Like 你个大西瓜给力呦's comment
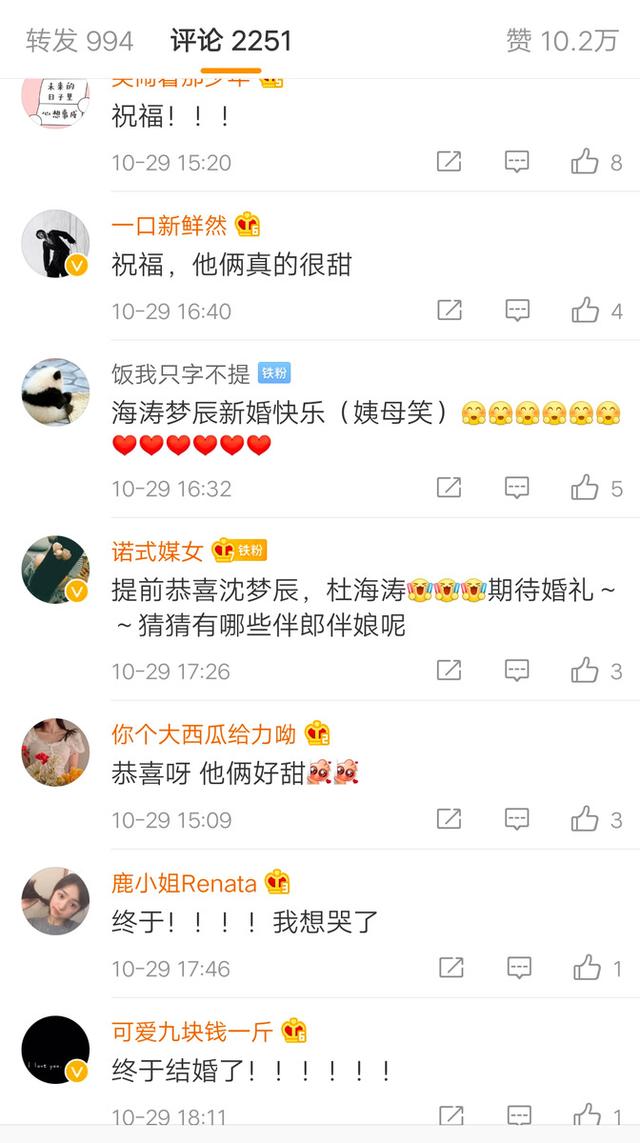 pos(585,819)
